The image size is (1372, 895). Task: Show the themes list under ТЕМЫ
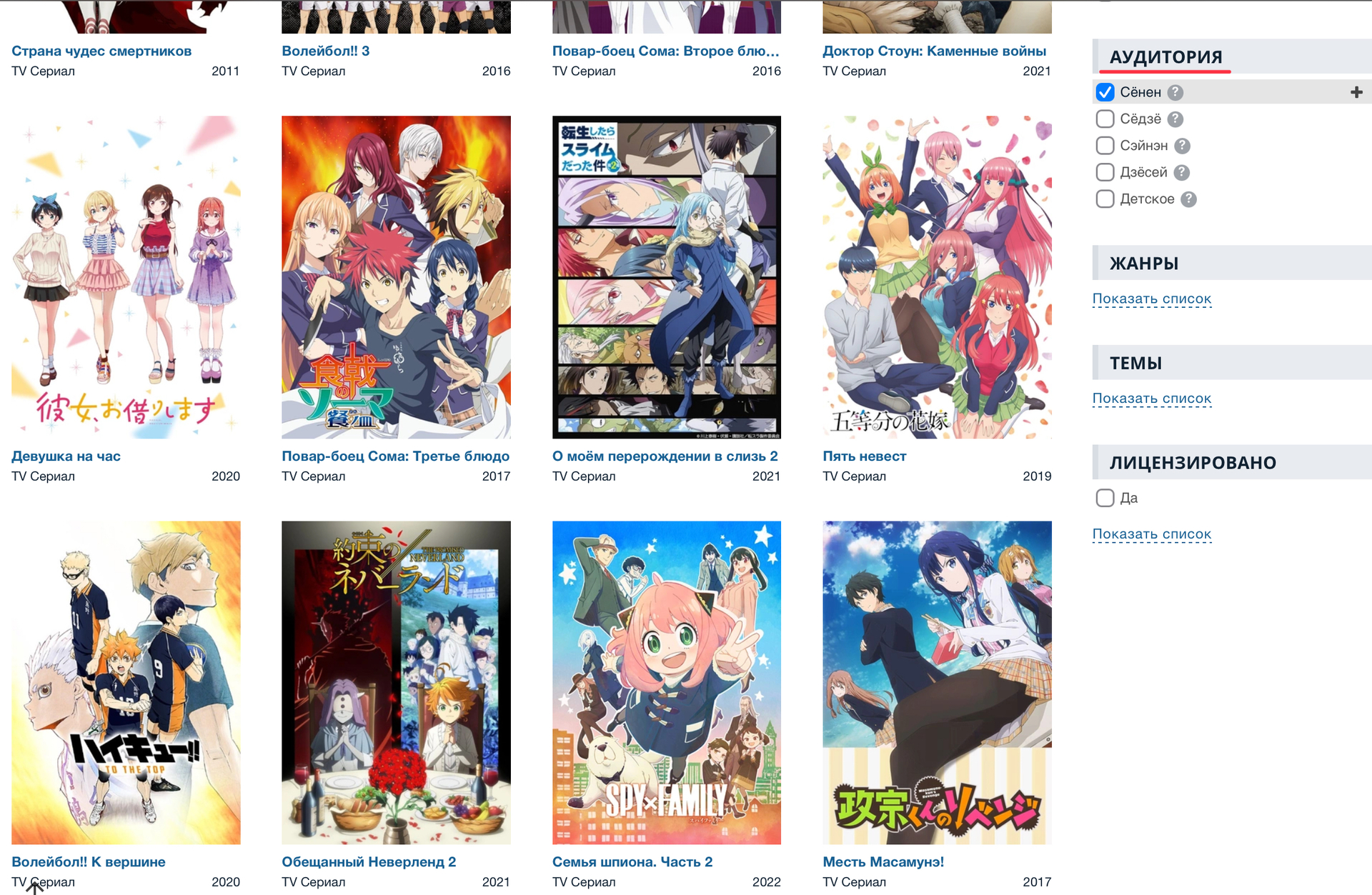(1151, 398)
